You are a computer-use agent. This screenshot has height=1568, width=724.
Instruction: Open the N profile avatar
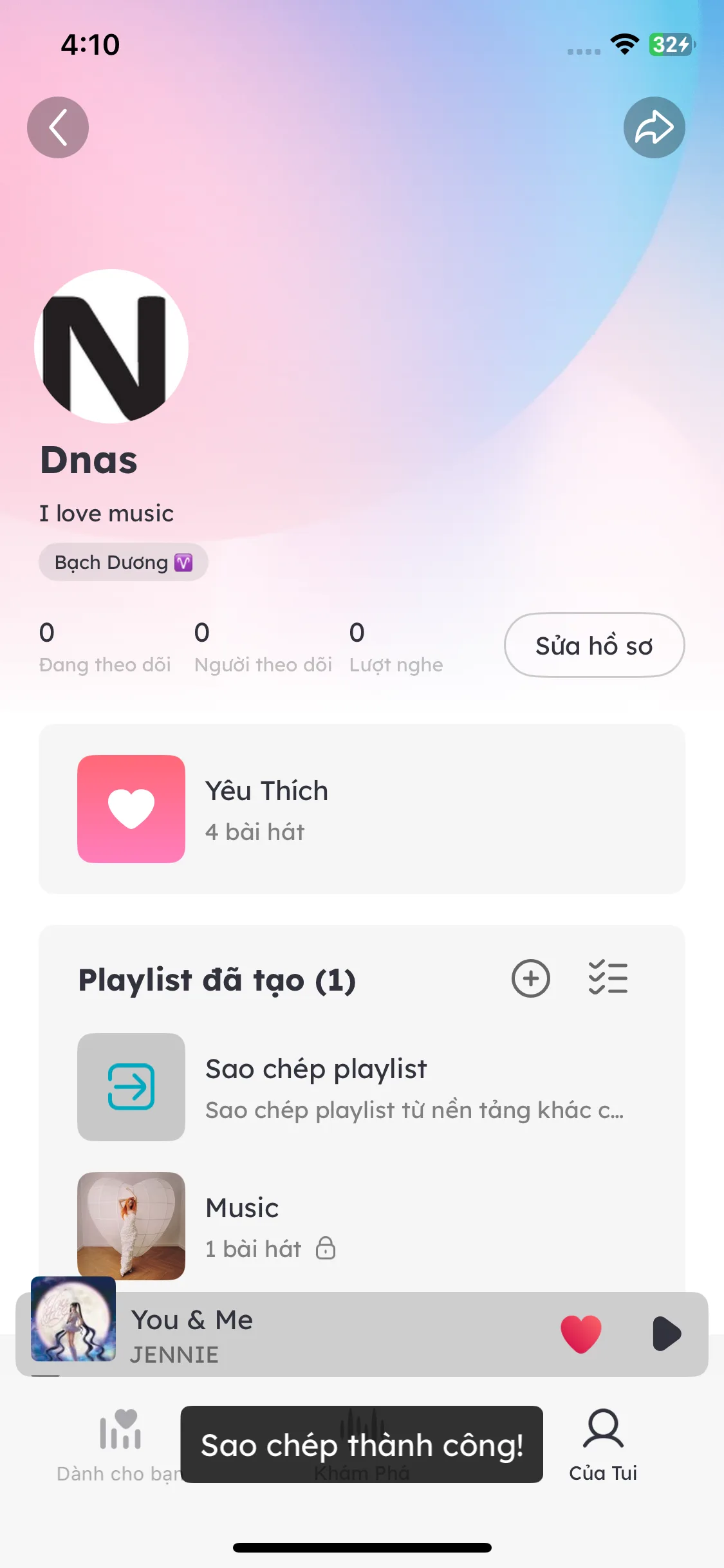[x=111, y=346]
